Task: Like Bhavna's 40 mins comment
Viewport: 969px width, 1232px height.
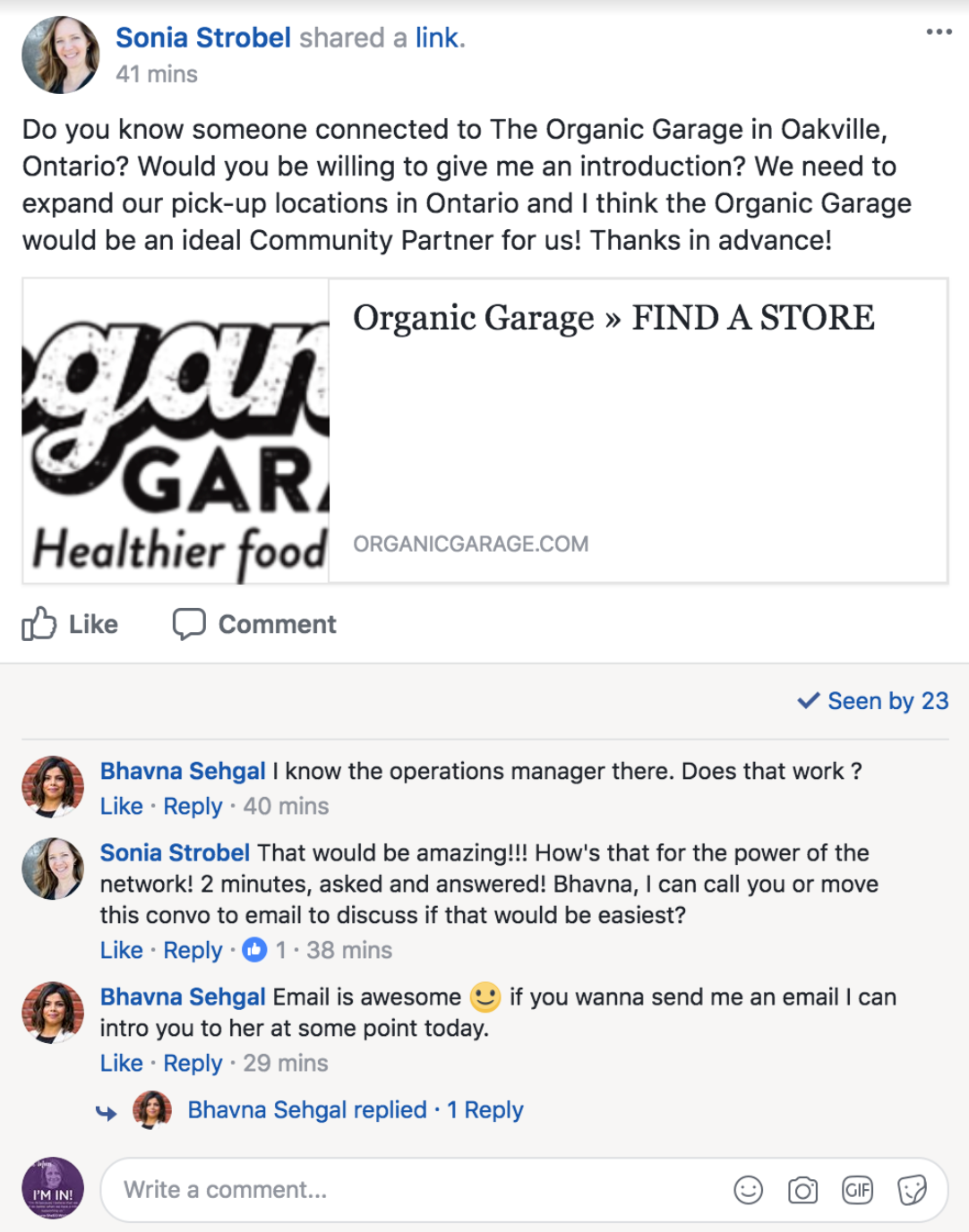Action: coord(121,806)
